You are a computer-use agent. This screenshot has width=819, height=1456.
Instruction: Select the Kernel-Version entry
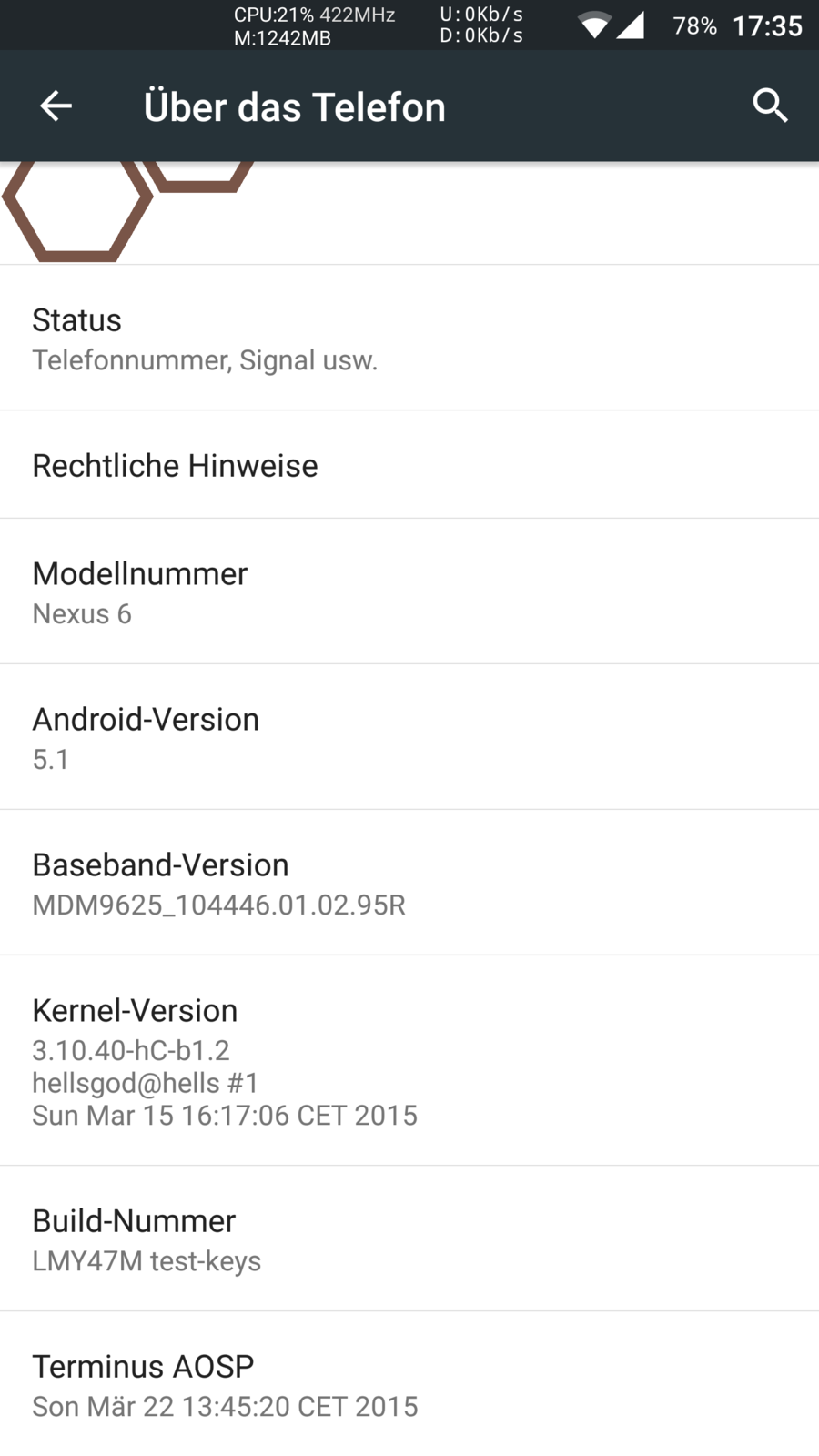(x=409, y=1061)
